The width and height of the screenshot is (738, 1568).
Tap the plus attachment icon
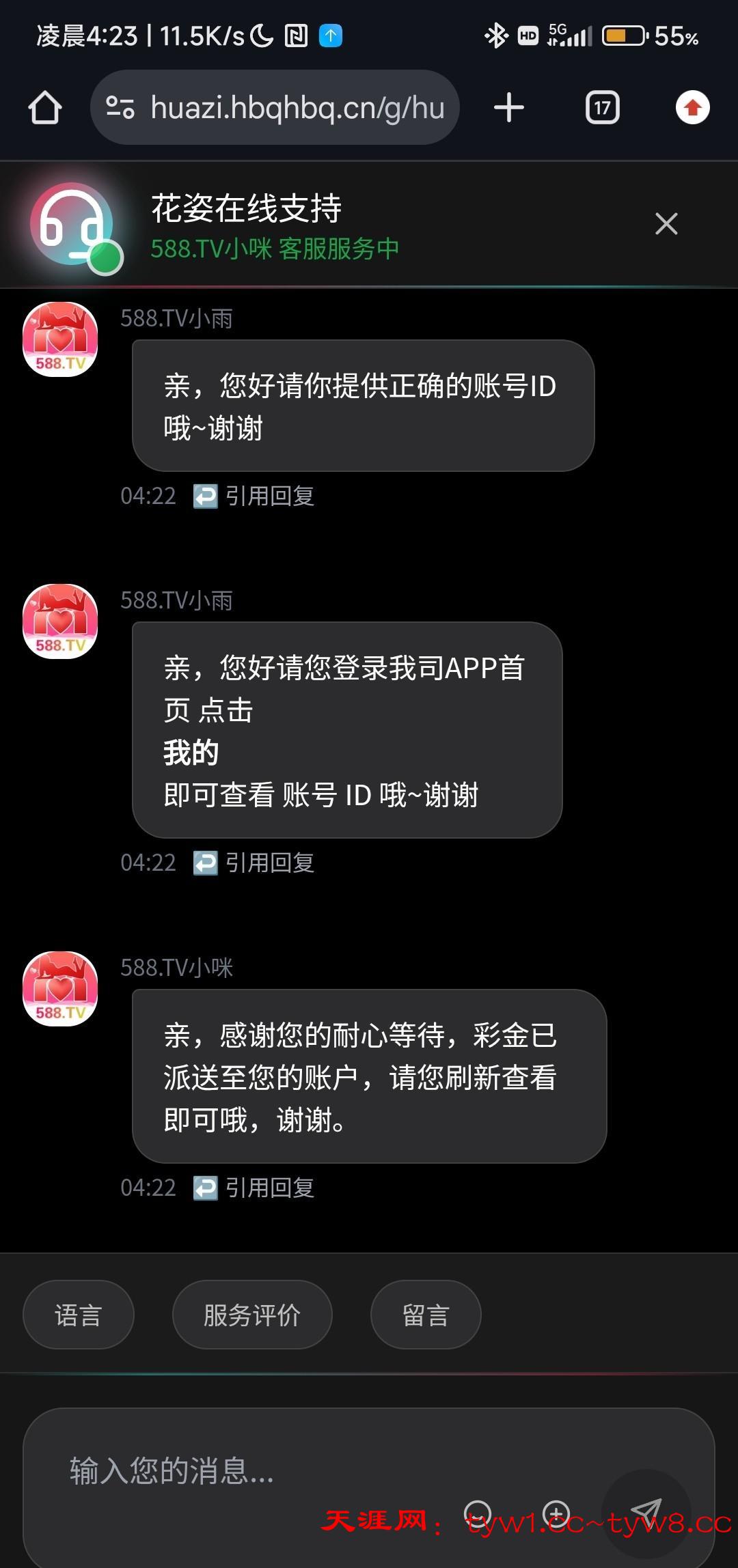(x=556, y=1514)
